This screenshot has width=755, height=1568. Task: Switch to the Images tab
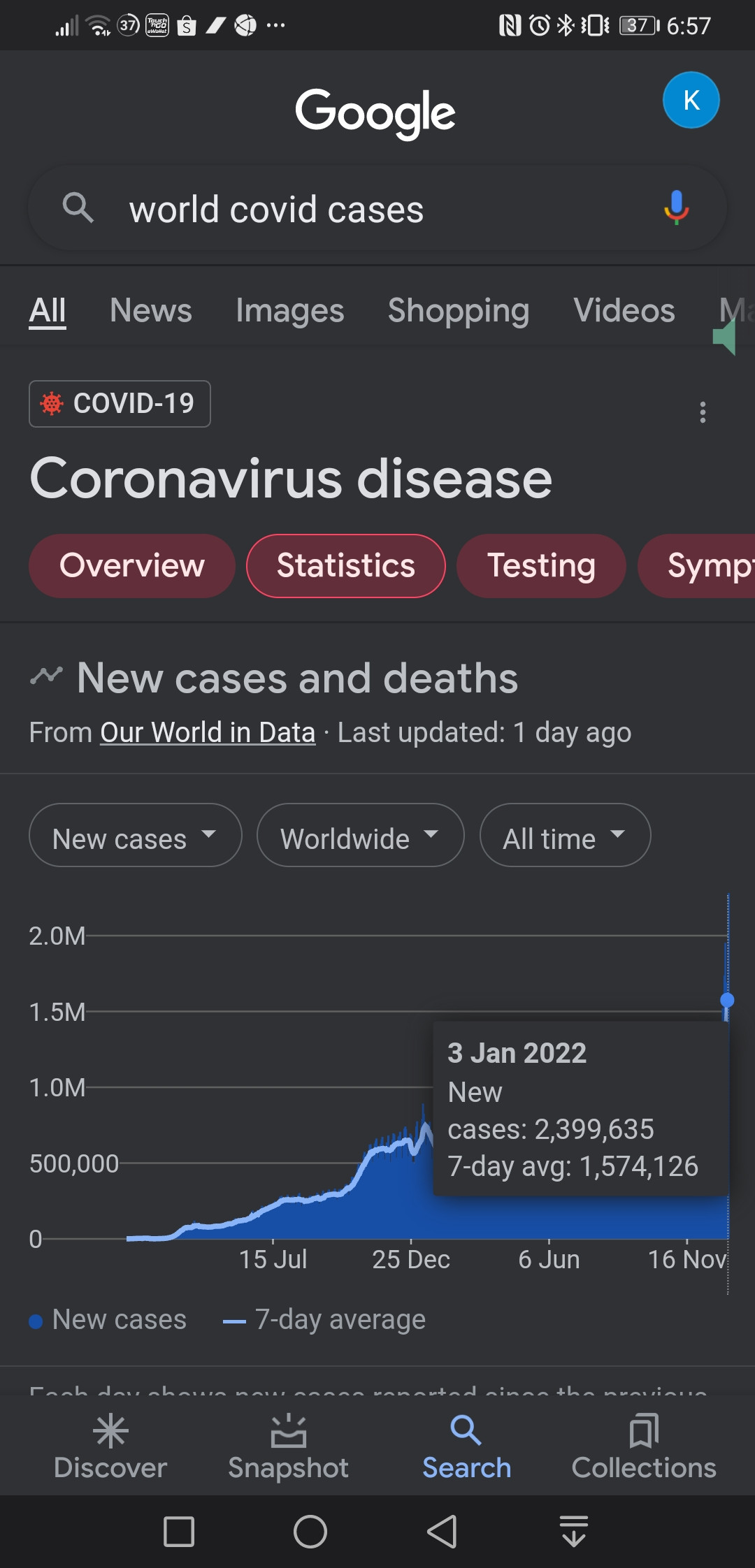289,310
